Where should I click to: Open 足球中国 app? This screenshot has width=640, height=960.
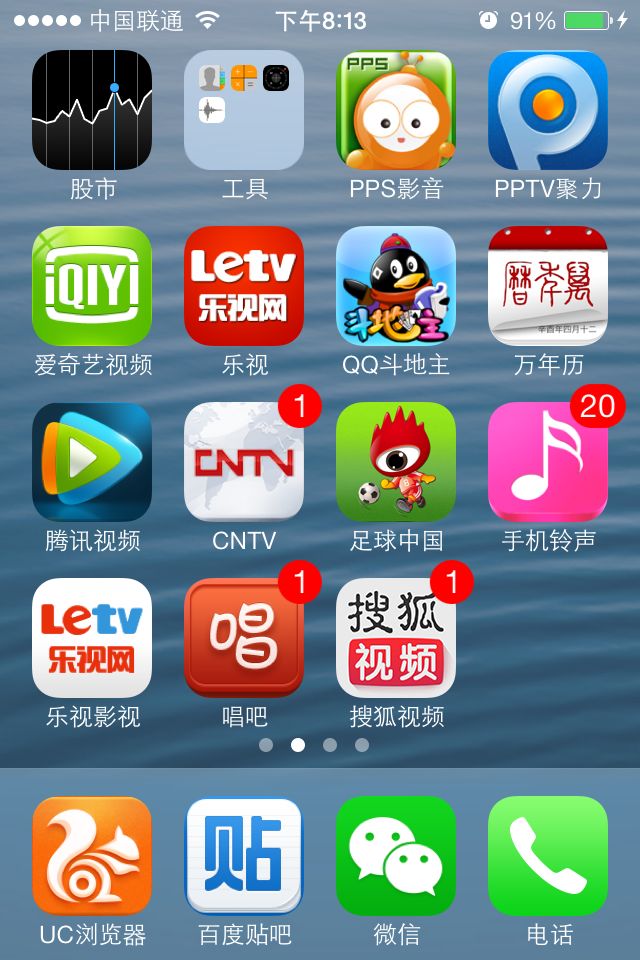(396, 462)
